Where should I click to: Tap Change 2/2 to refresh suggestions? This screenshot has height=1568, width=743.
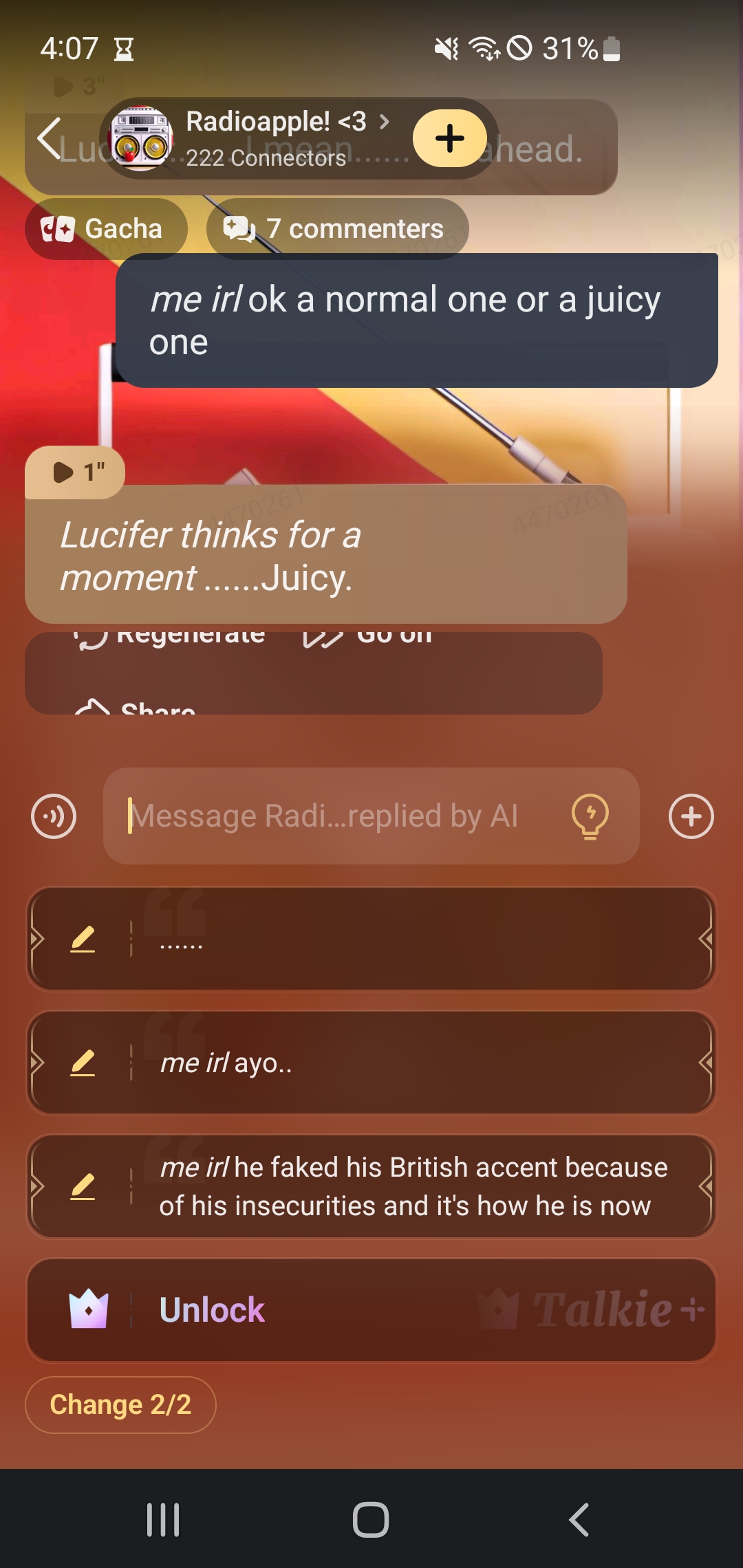[x=120, y=1404]
